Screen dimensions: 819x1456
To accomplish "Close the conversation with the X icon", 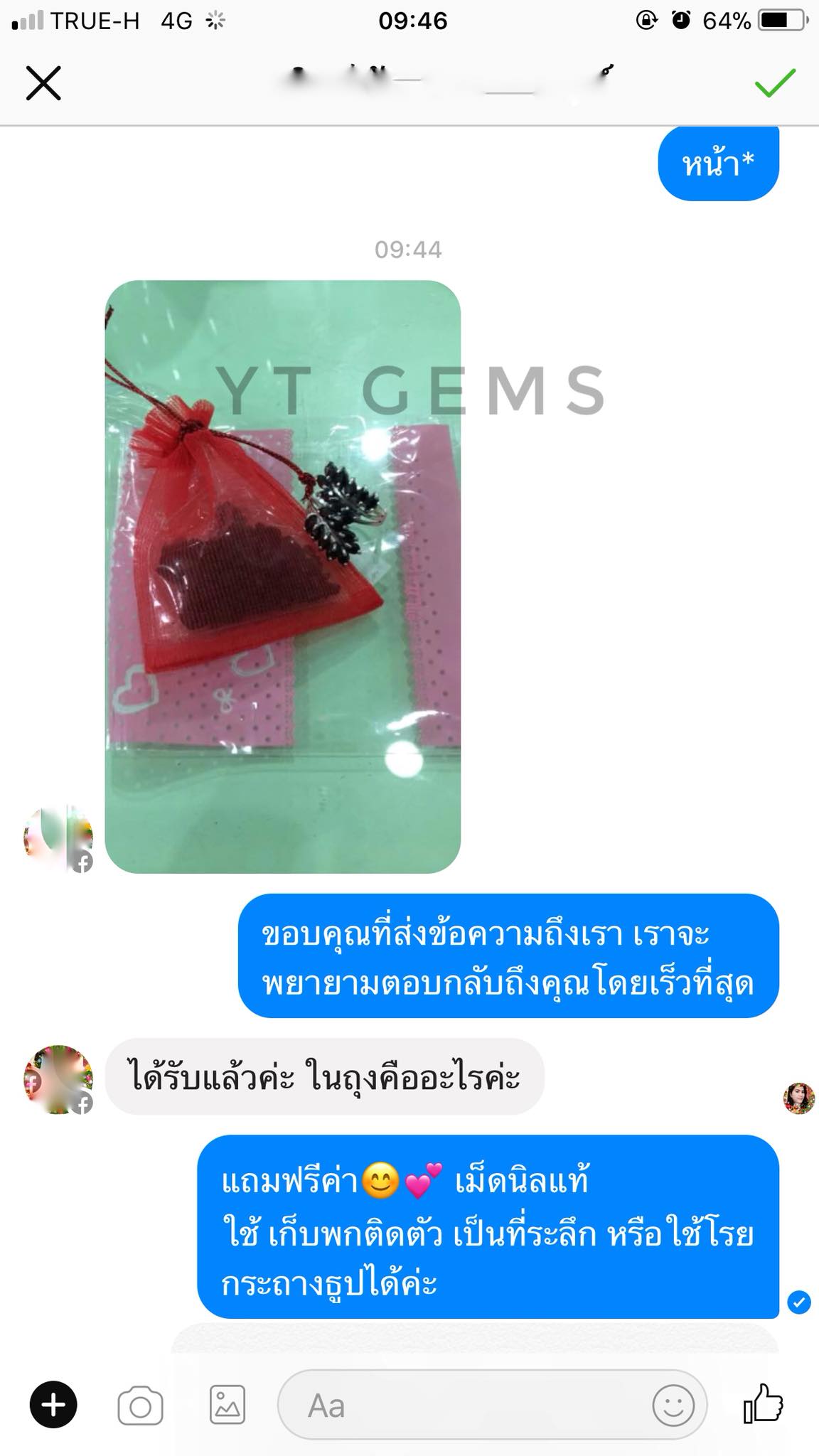I will 43,84.
